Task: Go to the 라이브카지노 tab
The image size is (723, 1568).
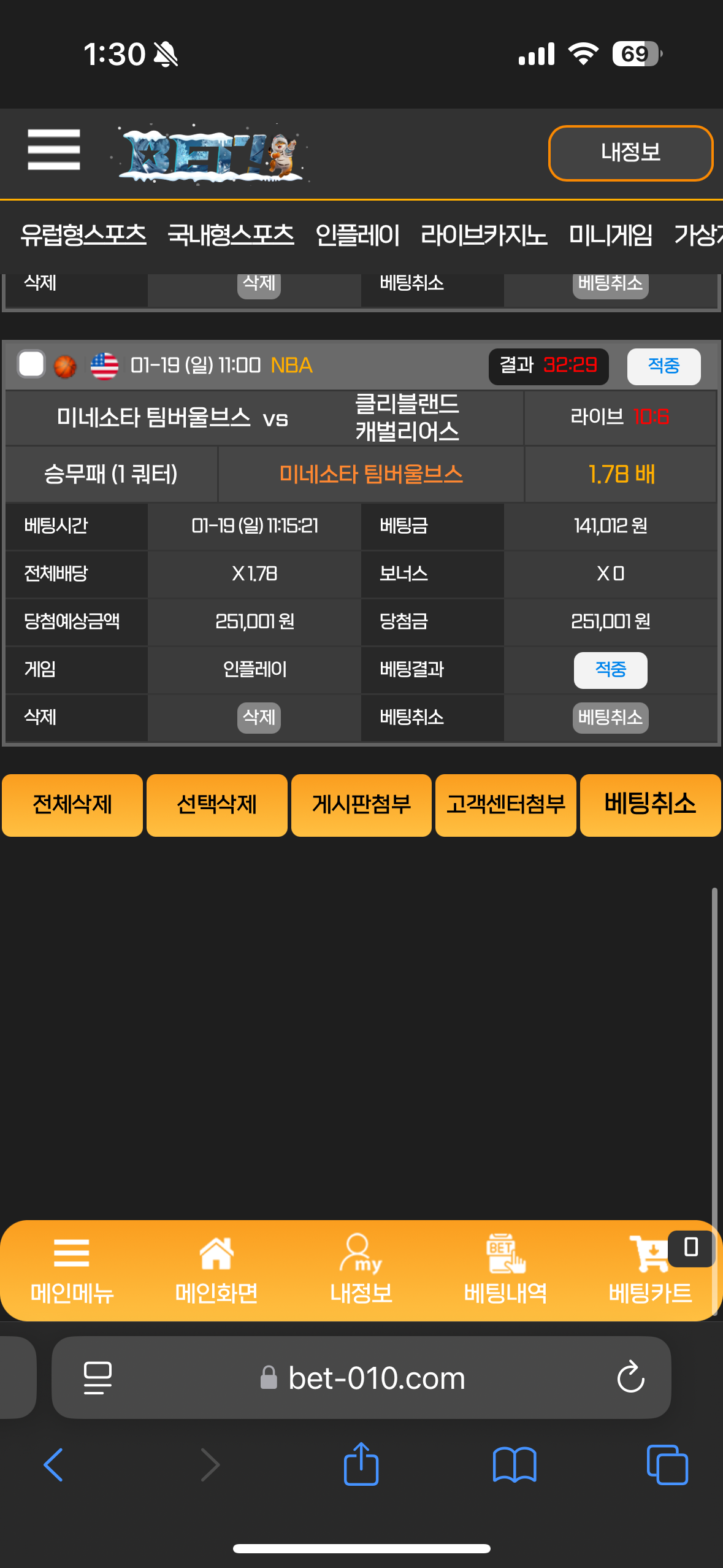Action: click(483, 235)
